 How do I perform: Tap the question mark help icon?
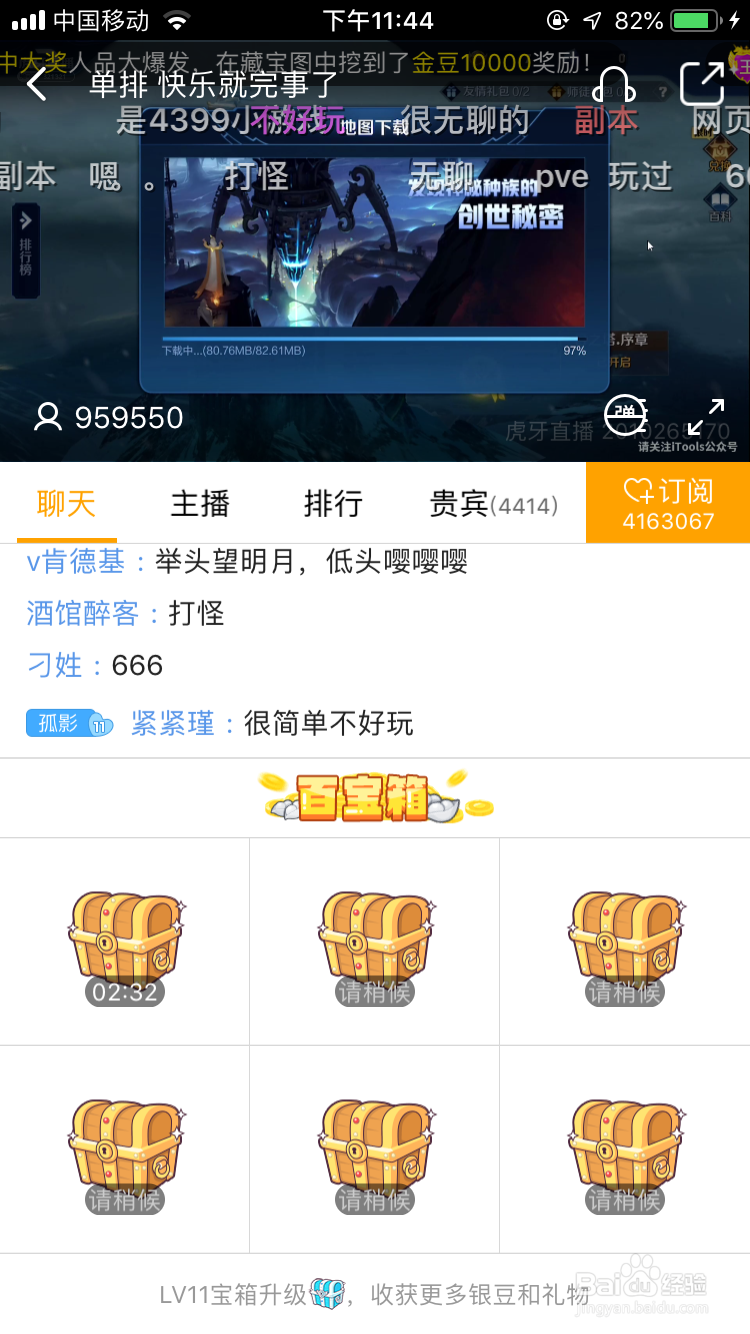pyautogui.click(x=663, y=91)
